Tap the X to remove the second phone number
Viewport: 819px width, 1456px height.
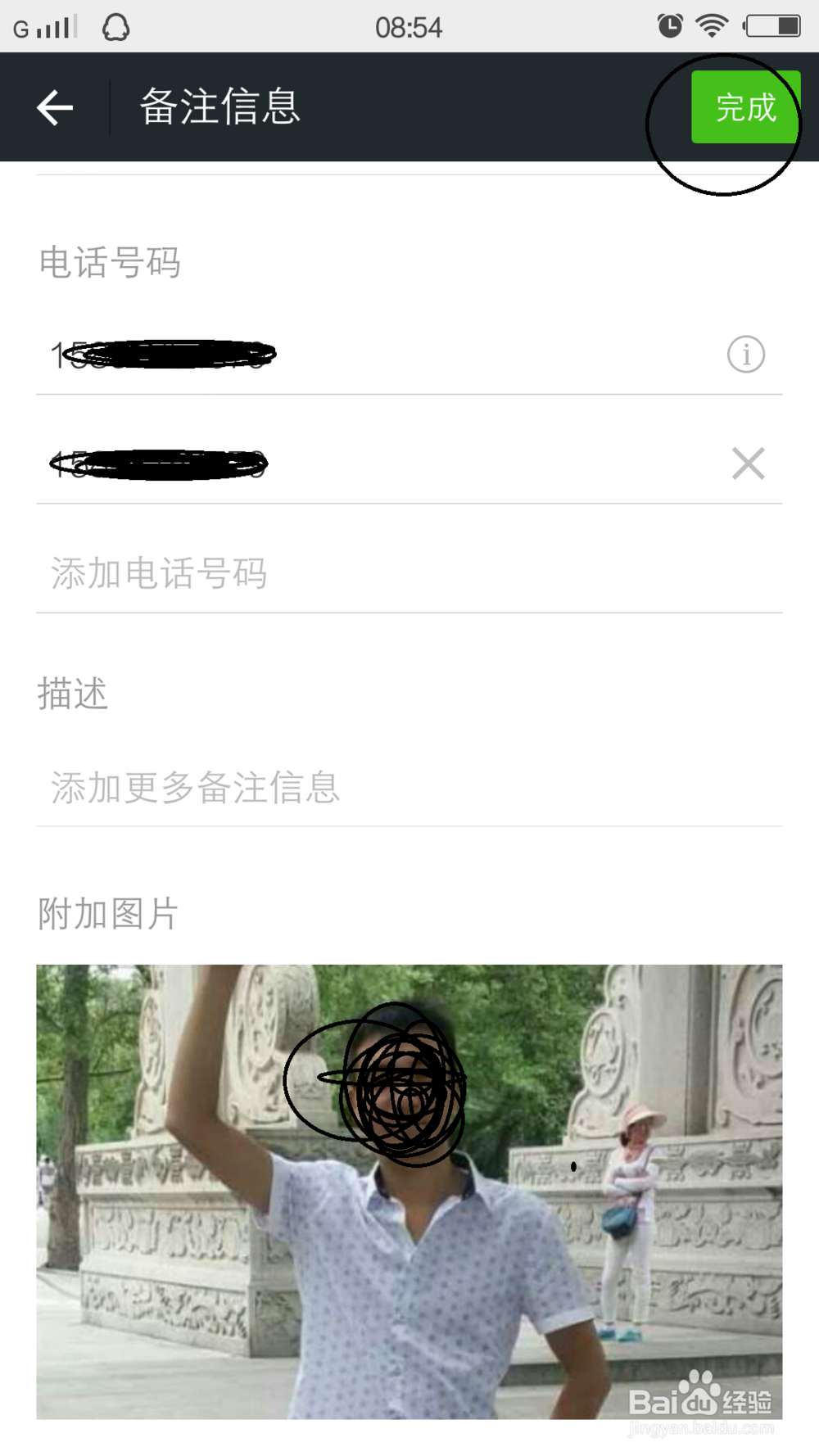[x=746, y=464]
